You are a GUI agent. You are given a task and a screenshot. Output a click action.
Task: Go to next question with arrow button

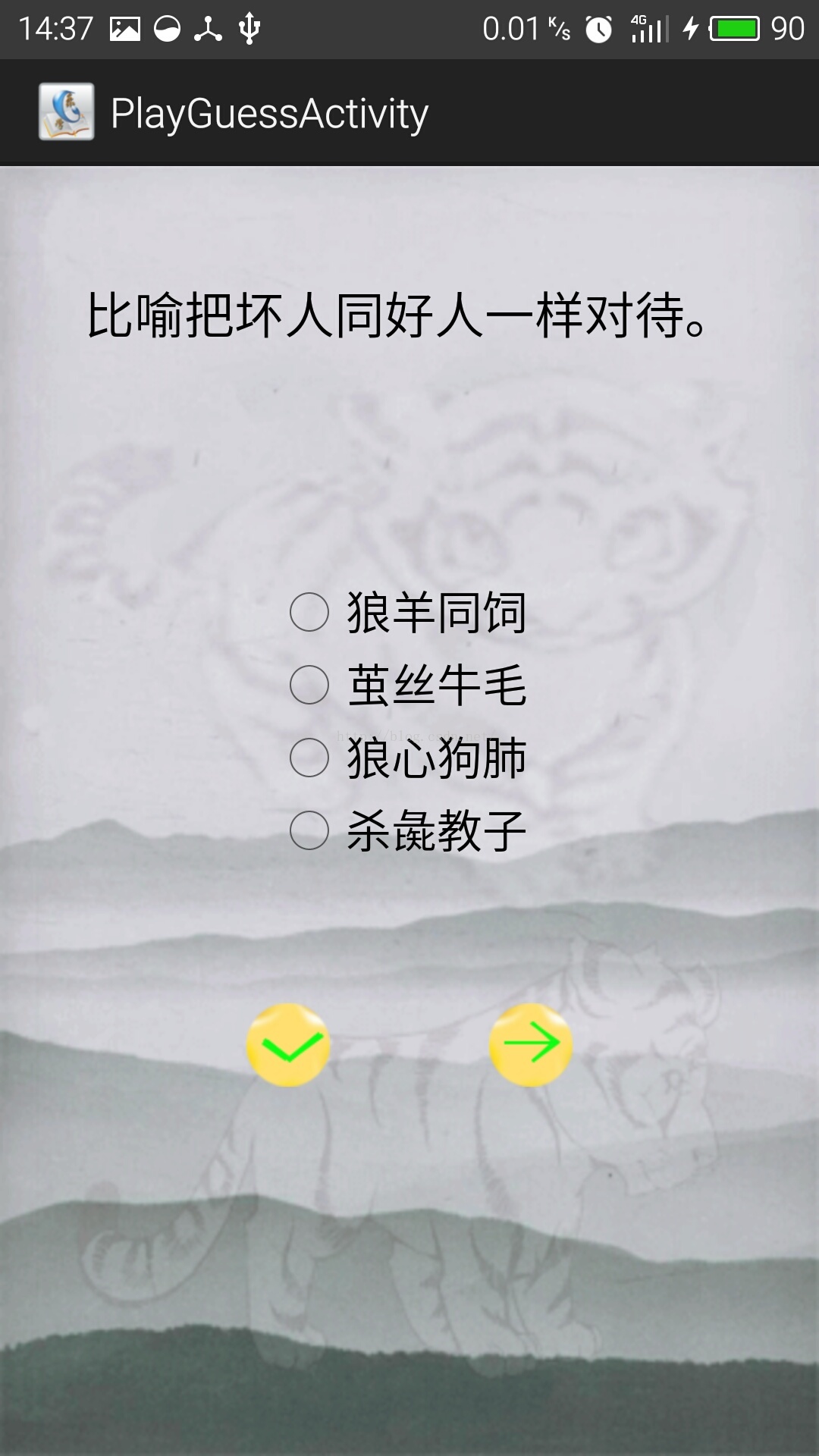click(x=531, y=1045)
